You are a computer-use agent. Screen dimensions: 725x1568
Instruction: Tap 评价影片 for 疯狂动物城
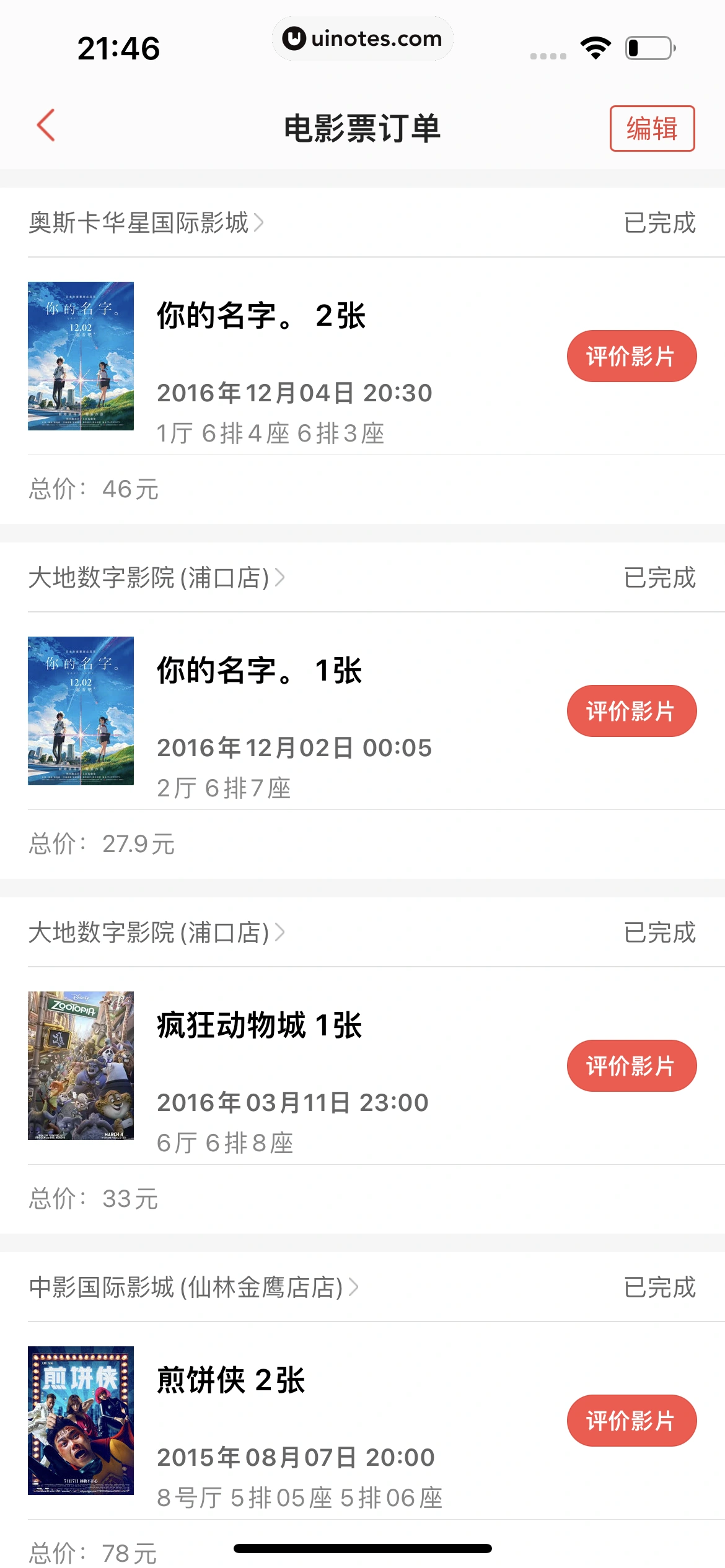tap(631, 1065)
